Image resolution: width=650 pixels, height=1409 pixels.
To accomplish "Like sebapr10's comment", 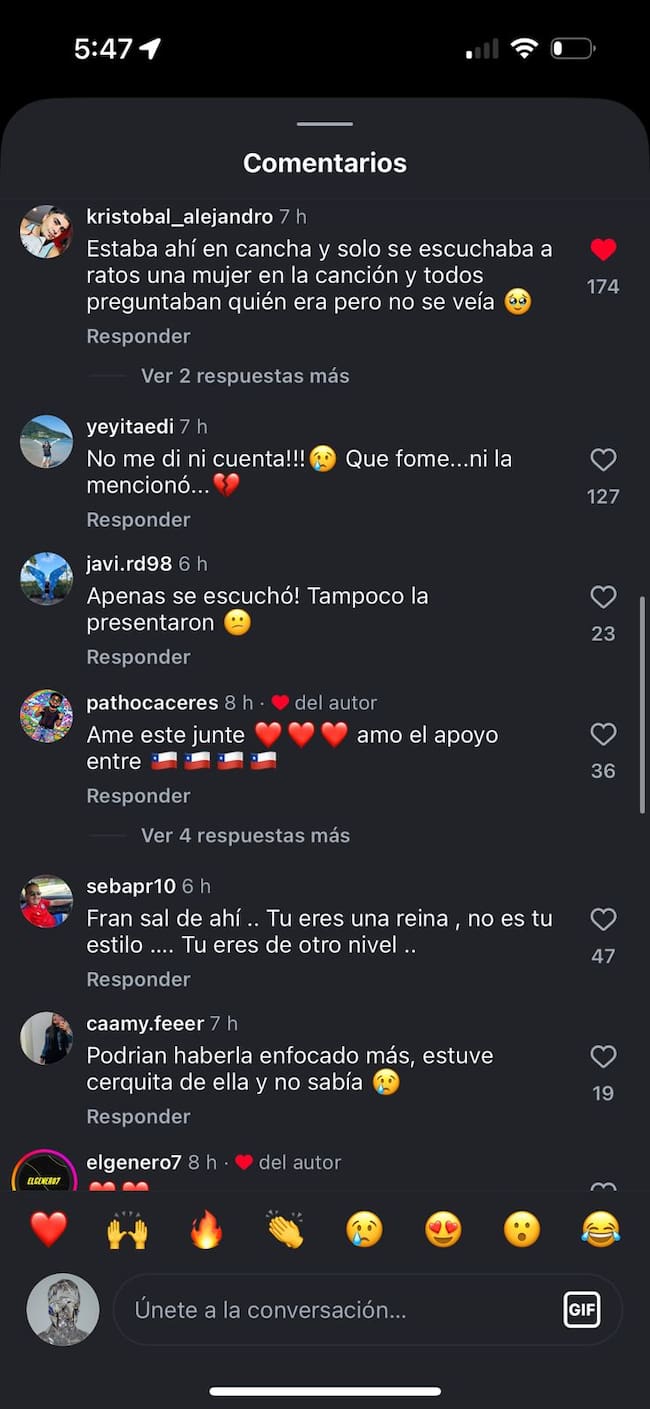I will point(603,919).
